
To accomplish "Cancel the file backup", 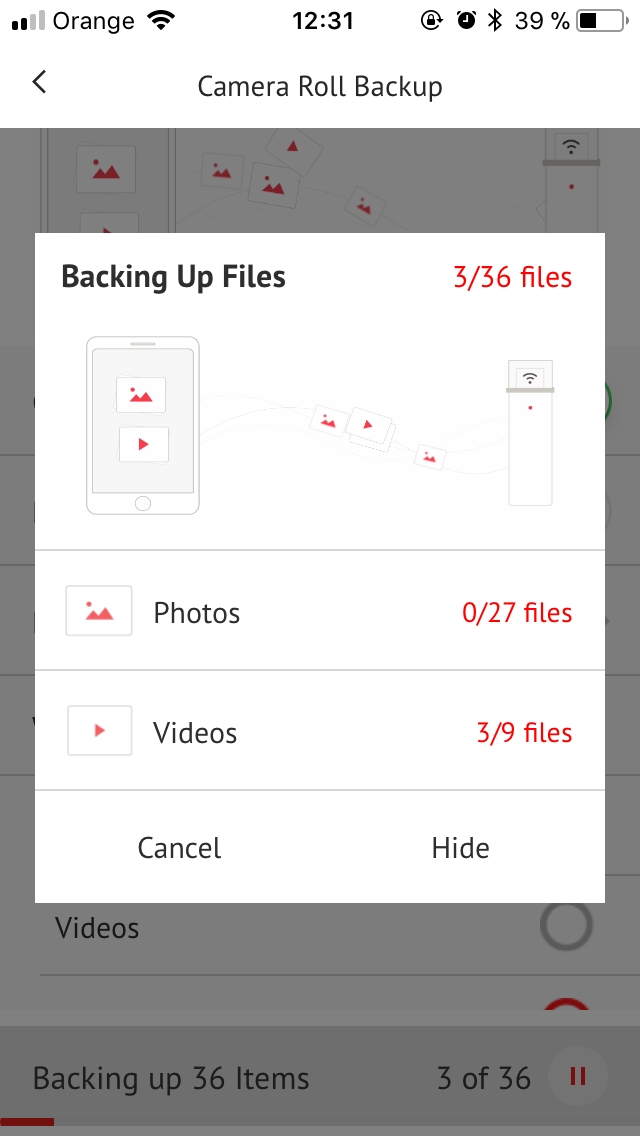I will (179, 848).
